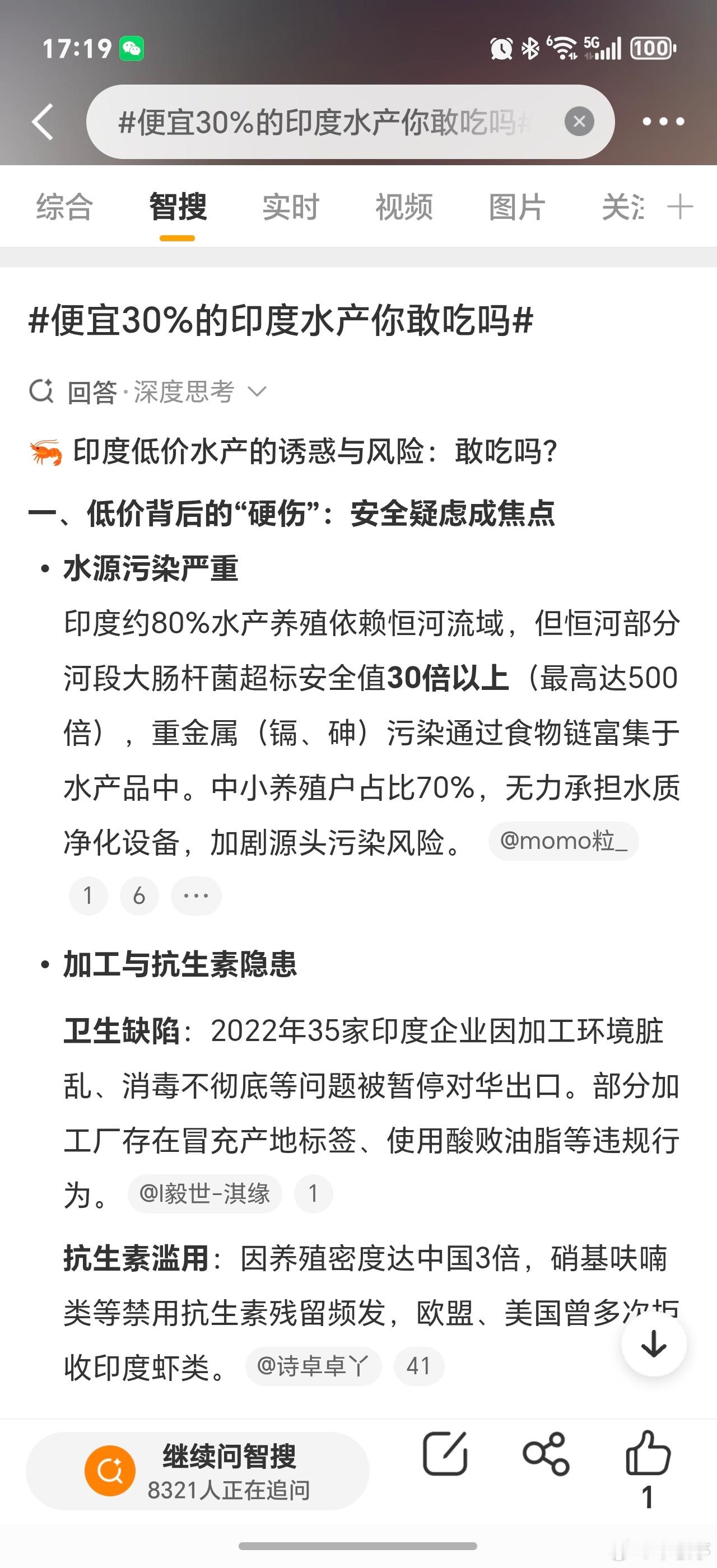Tap the back arrow to leave search
Screen dimensions: 717x1568
(x=41, y=121)
